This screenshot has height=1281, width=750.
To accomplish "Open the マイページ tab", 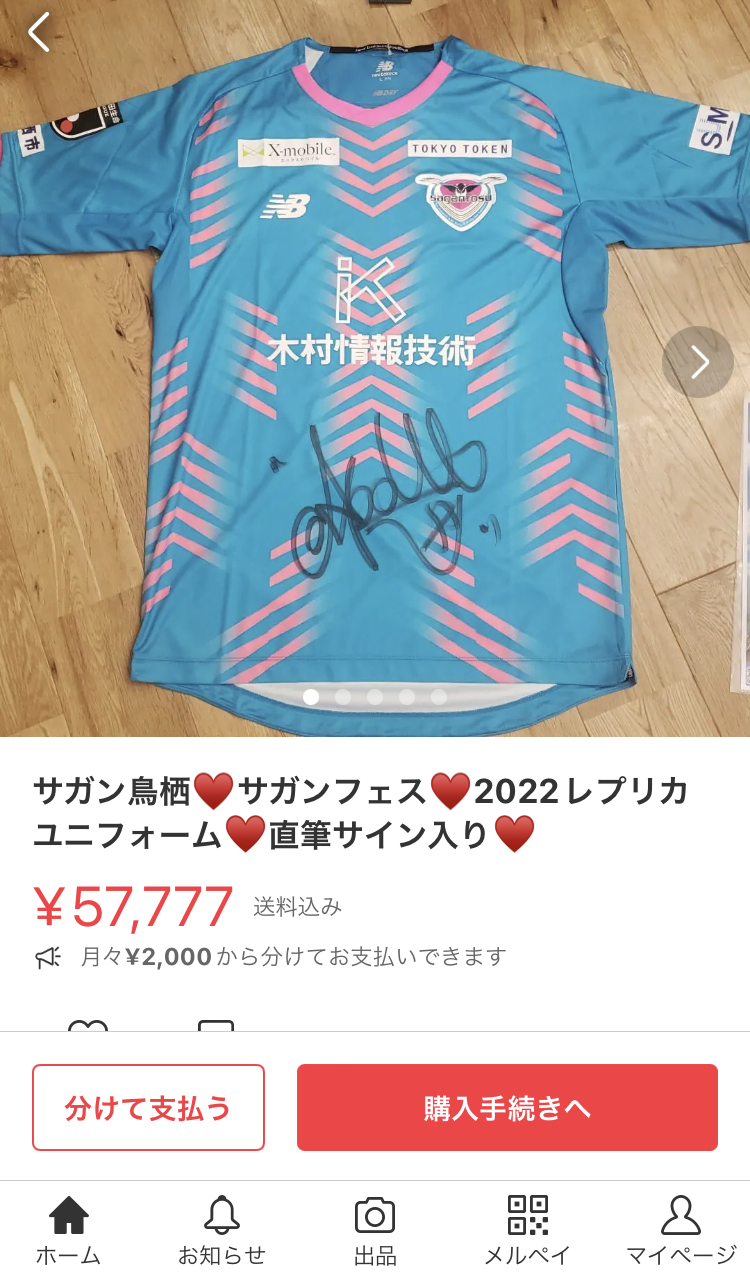I will 681,1231.
